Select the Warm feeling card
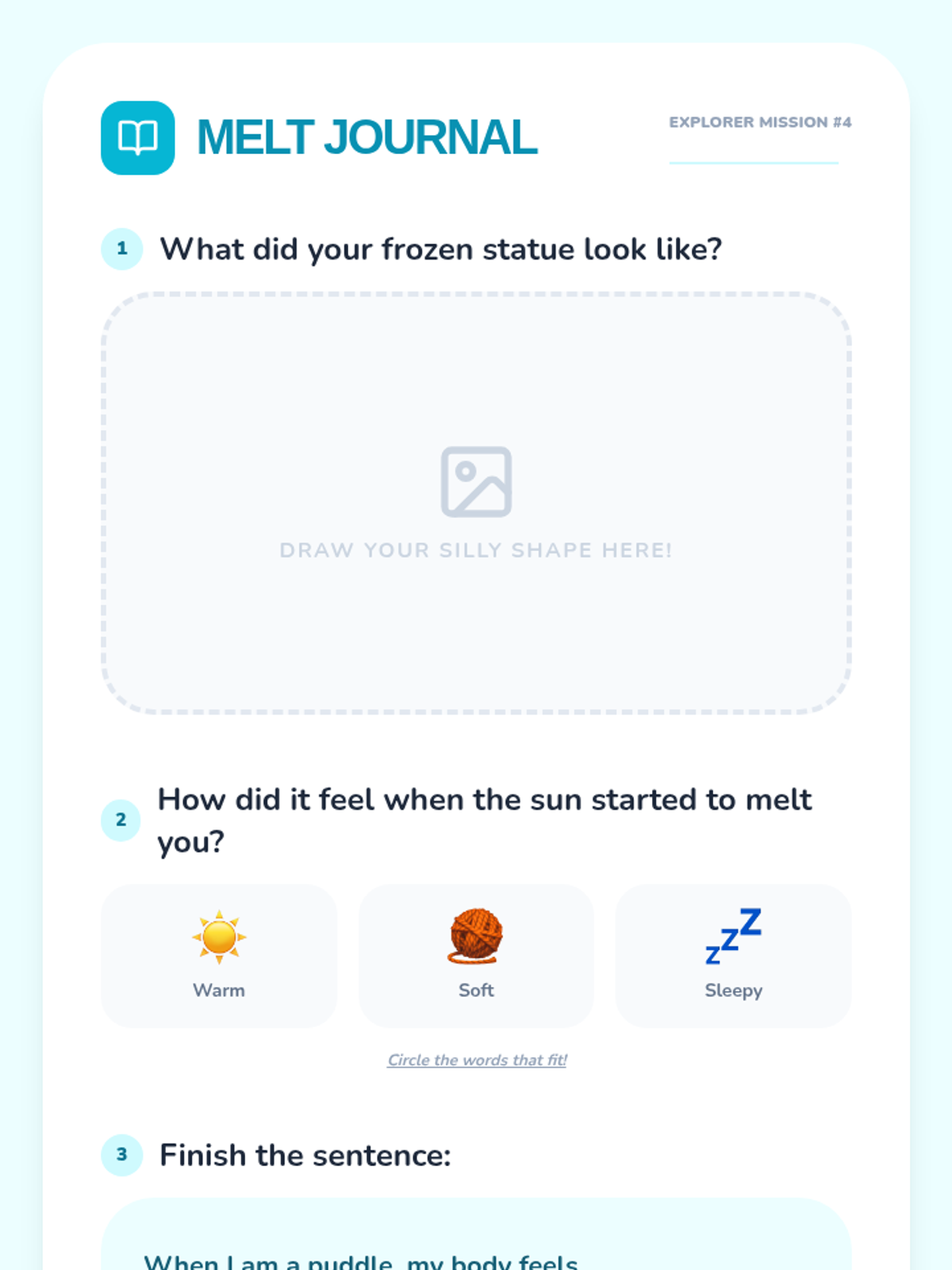Screen dimensions: 952x1270 point(219,956)
